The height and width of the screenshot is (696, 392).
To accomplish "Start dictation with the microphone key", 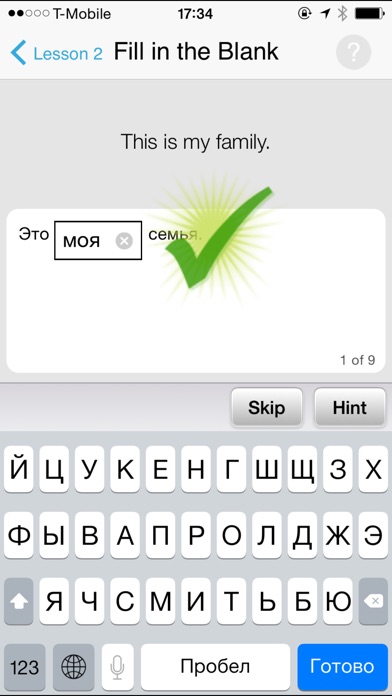I will click(x=117, y=666).
